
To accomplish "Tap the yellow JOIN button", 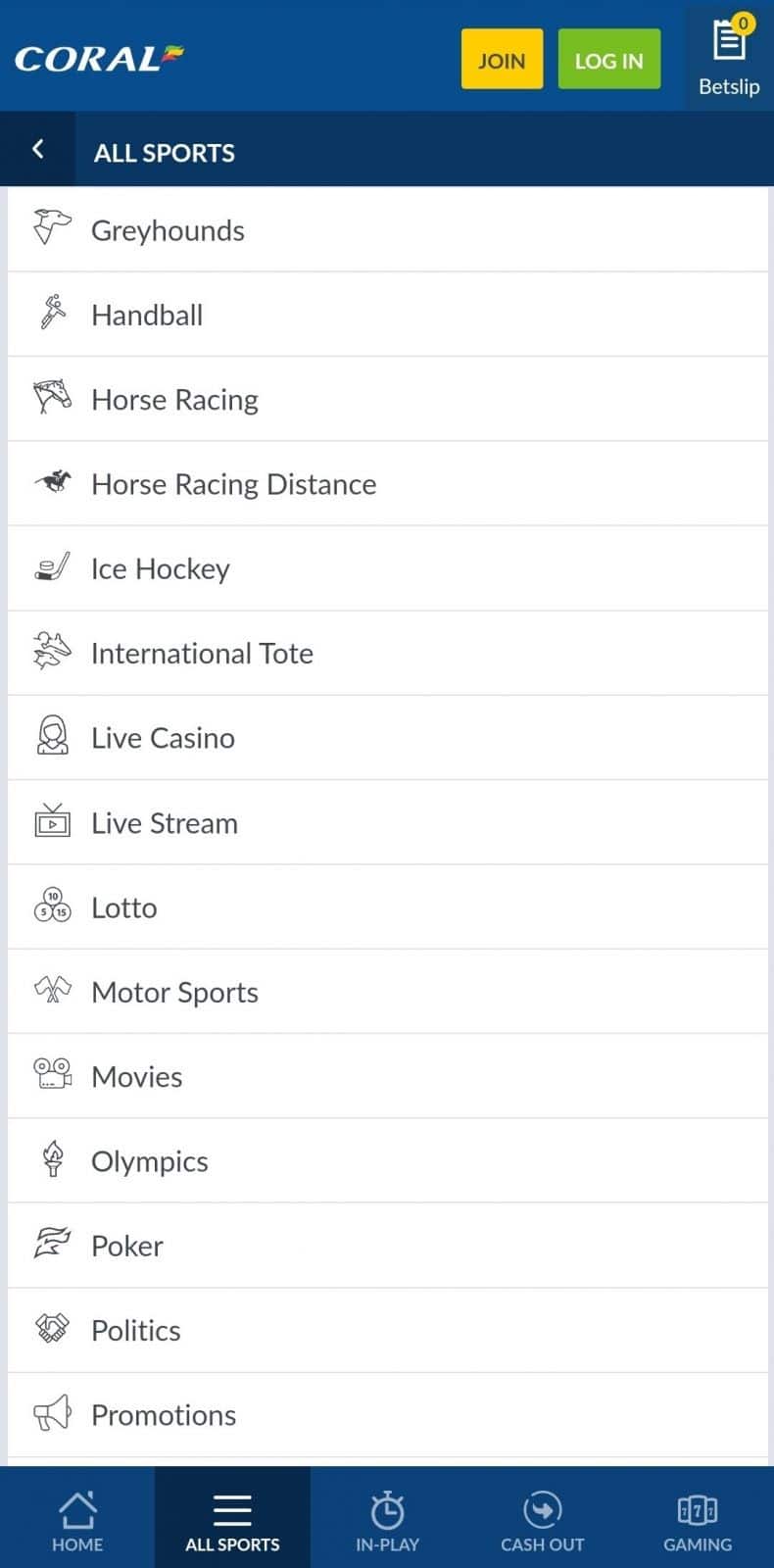I will tap(502, 60).
